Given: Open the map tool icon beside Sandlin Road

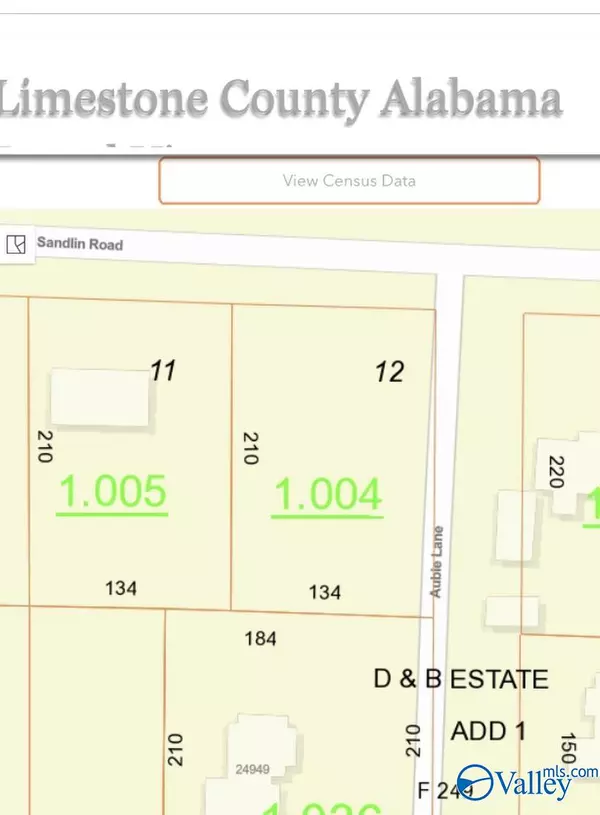Looking at the screenshot, I should pos(17,245).
